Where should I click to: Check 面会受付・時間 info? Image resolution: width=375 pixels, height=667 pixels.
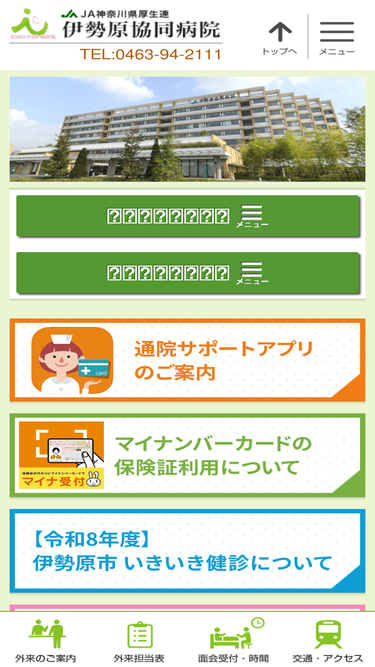click(x=234, y=640)
